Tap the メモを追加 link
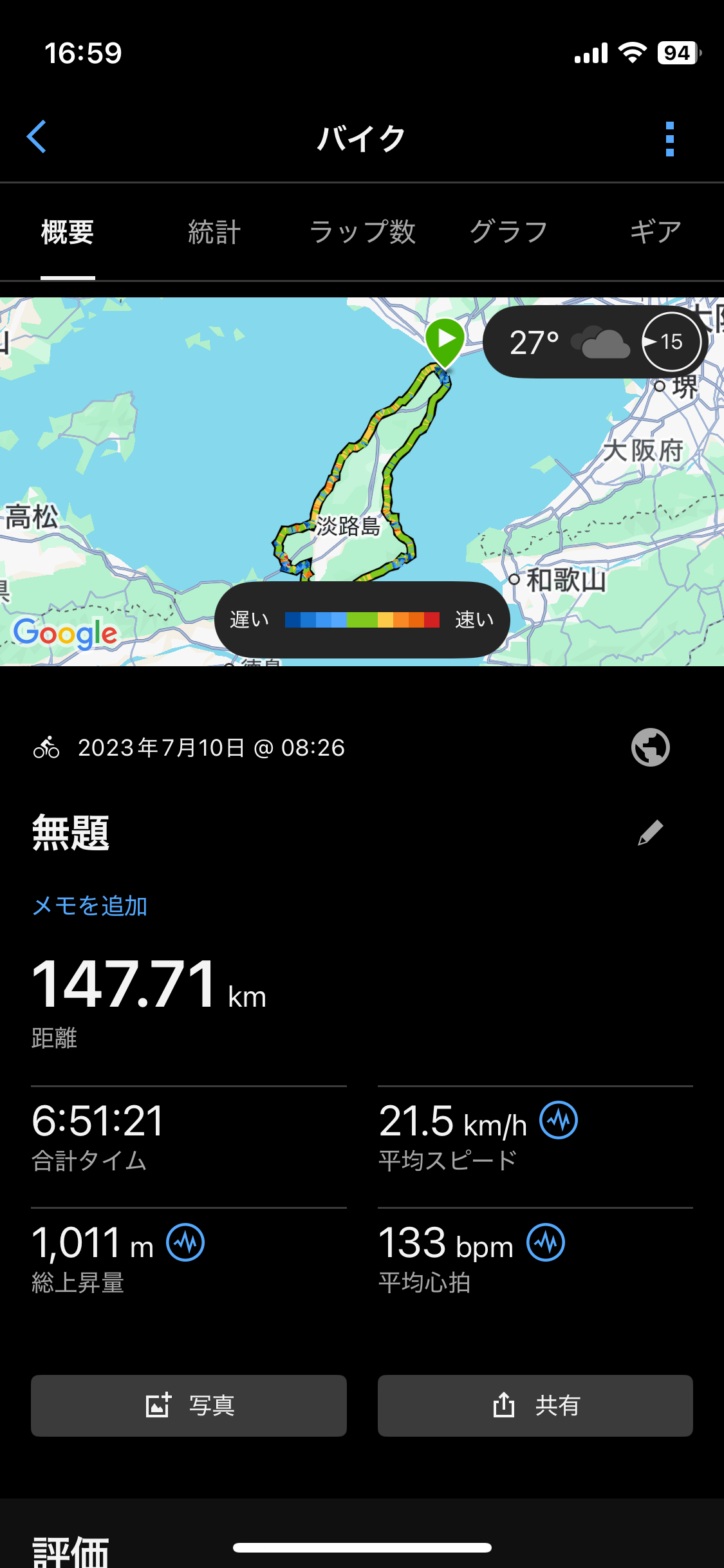 point(90,906)
